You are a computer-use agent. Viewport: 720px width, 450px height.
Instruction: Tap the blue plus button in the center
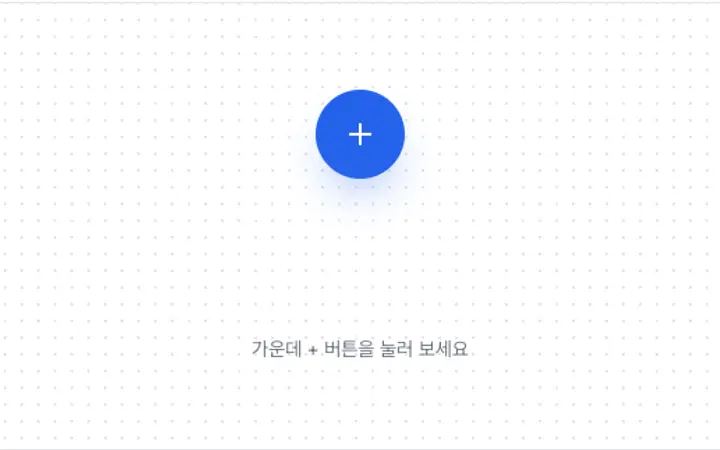pyautogui.click(x=360, y=134)
